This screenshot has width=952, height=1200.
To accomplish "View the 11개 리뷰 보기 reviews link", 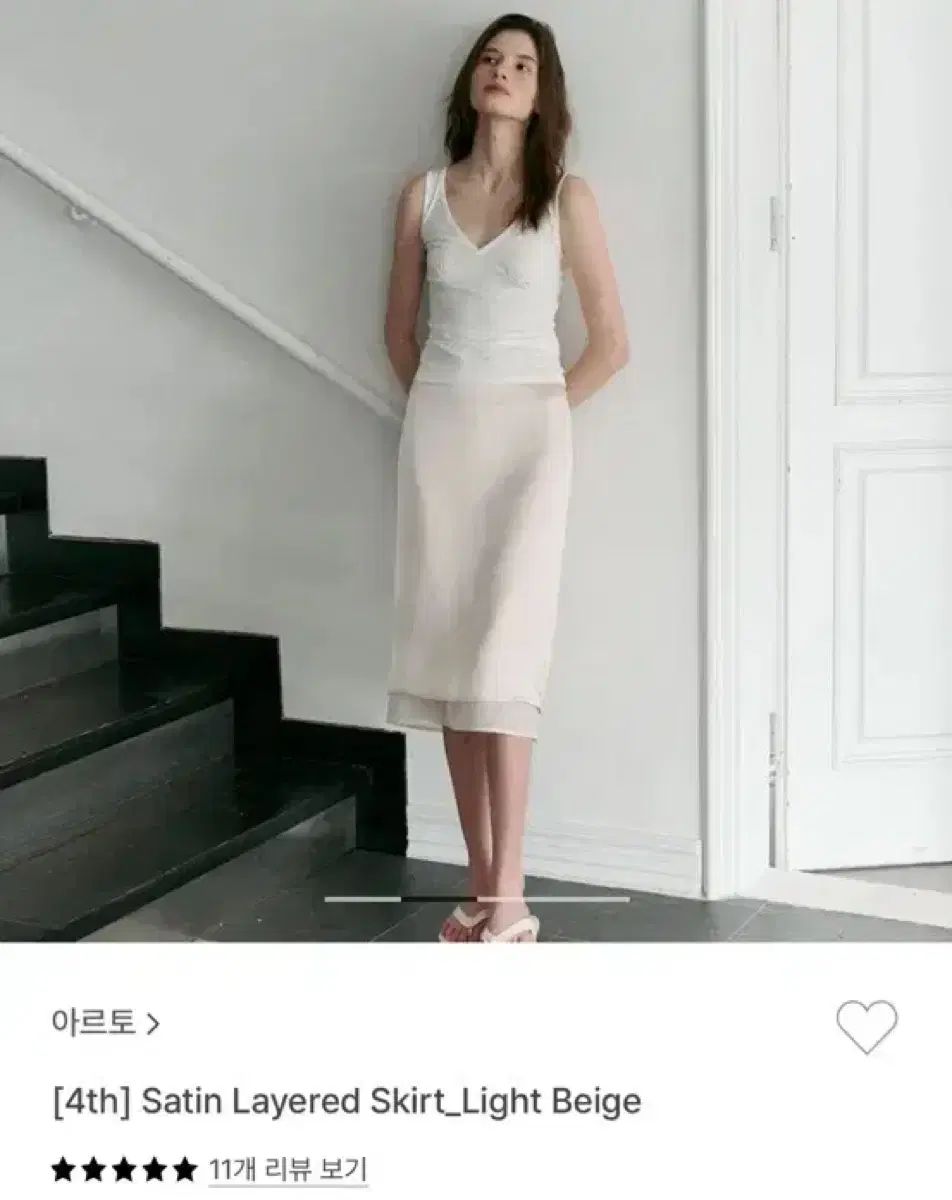I will click(x=289, y=1168).
